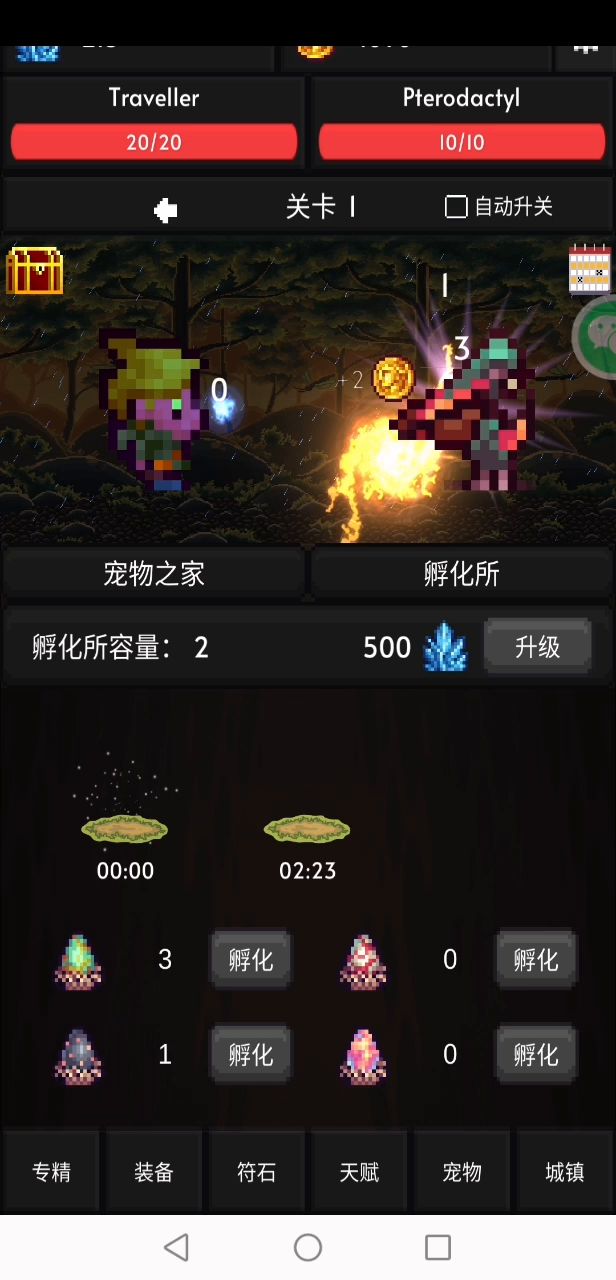Enable the 自动升关 checkbox
This screenshot has height=1280, width=616.
456,207
